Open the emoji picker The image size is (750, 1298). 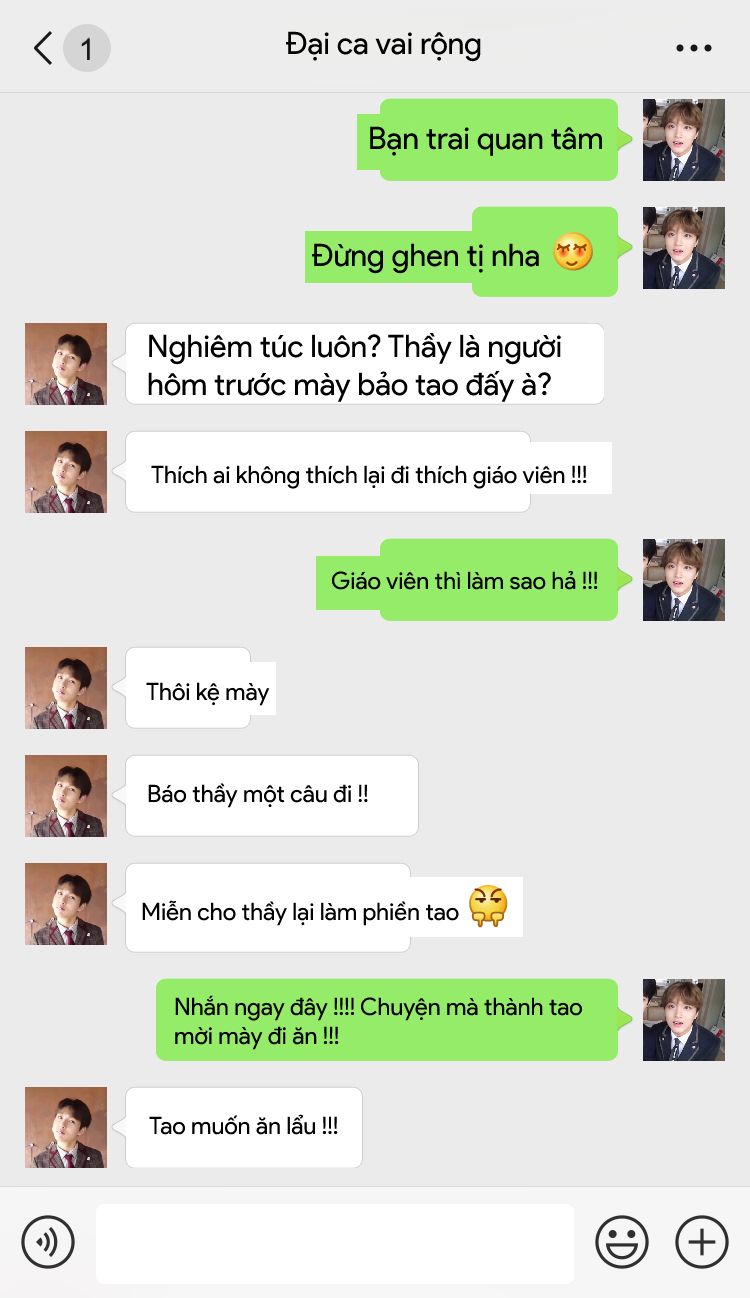coord(622,1242)
